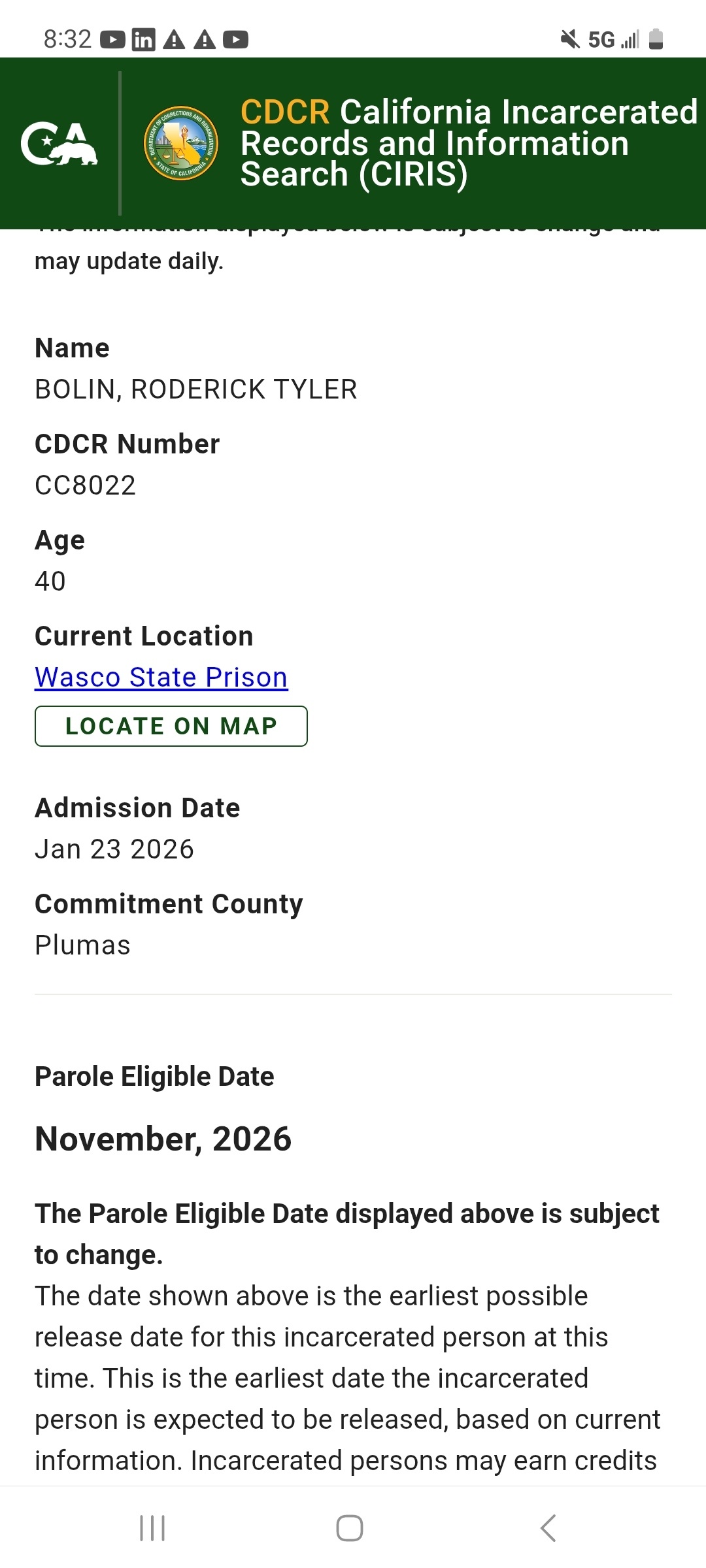
Task: Go back using the system back button
Action: (x=548, y=1528)
